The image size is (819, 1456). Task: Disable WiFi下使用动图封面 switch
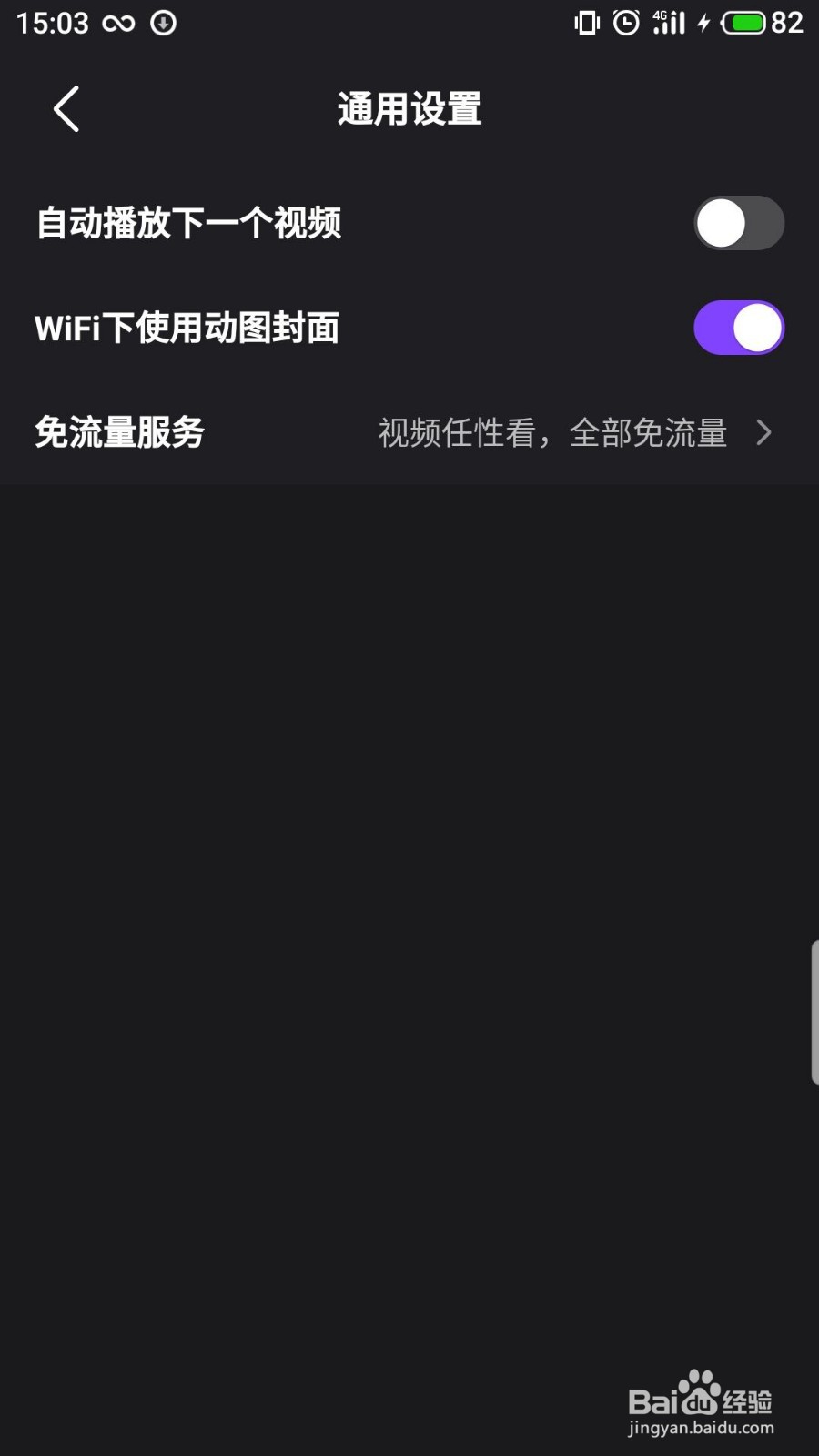coord(738,327)
